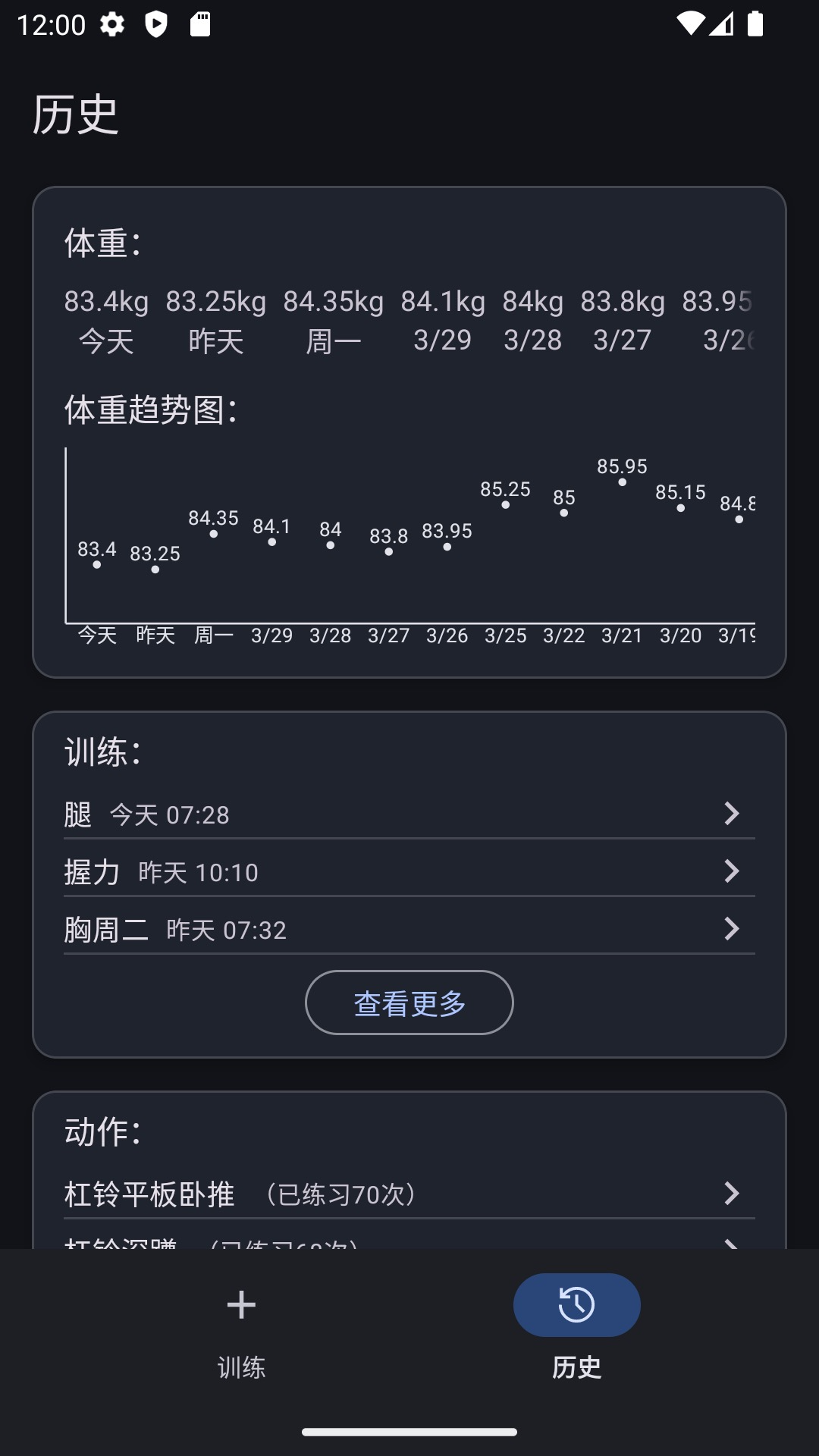This screenshot has width=819, height=1456.
Task: Tap the history clock icon
Action: (x=576, y=1304)
